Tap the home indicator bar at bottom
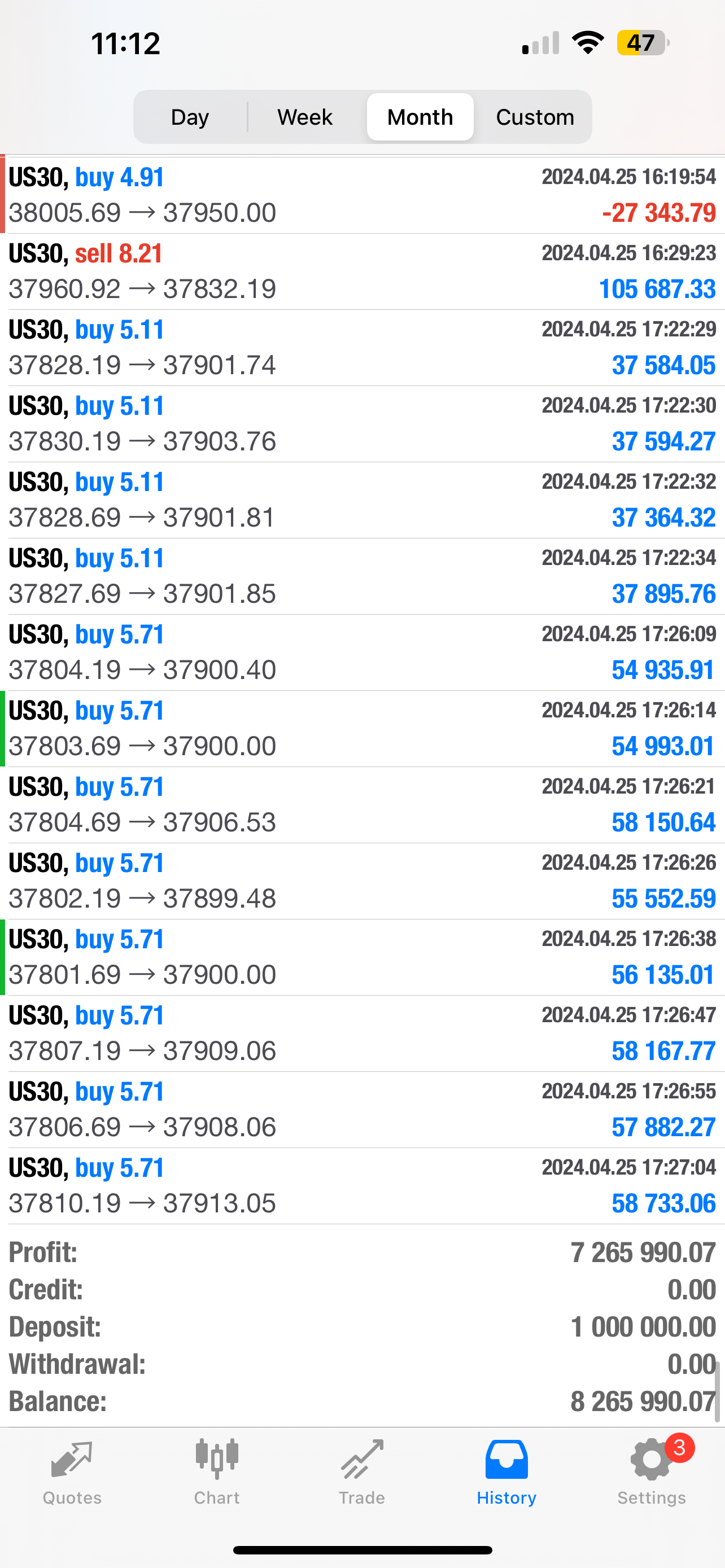This screenshot has height=1568, width=725. [362, 1550]
